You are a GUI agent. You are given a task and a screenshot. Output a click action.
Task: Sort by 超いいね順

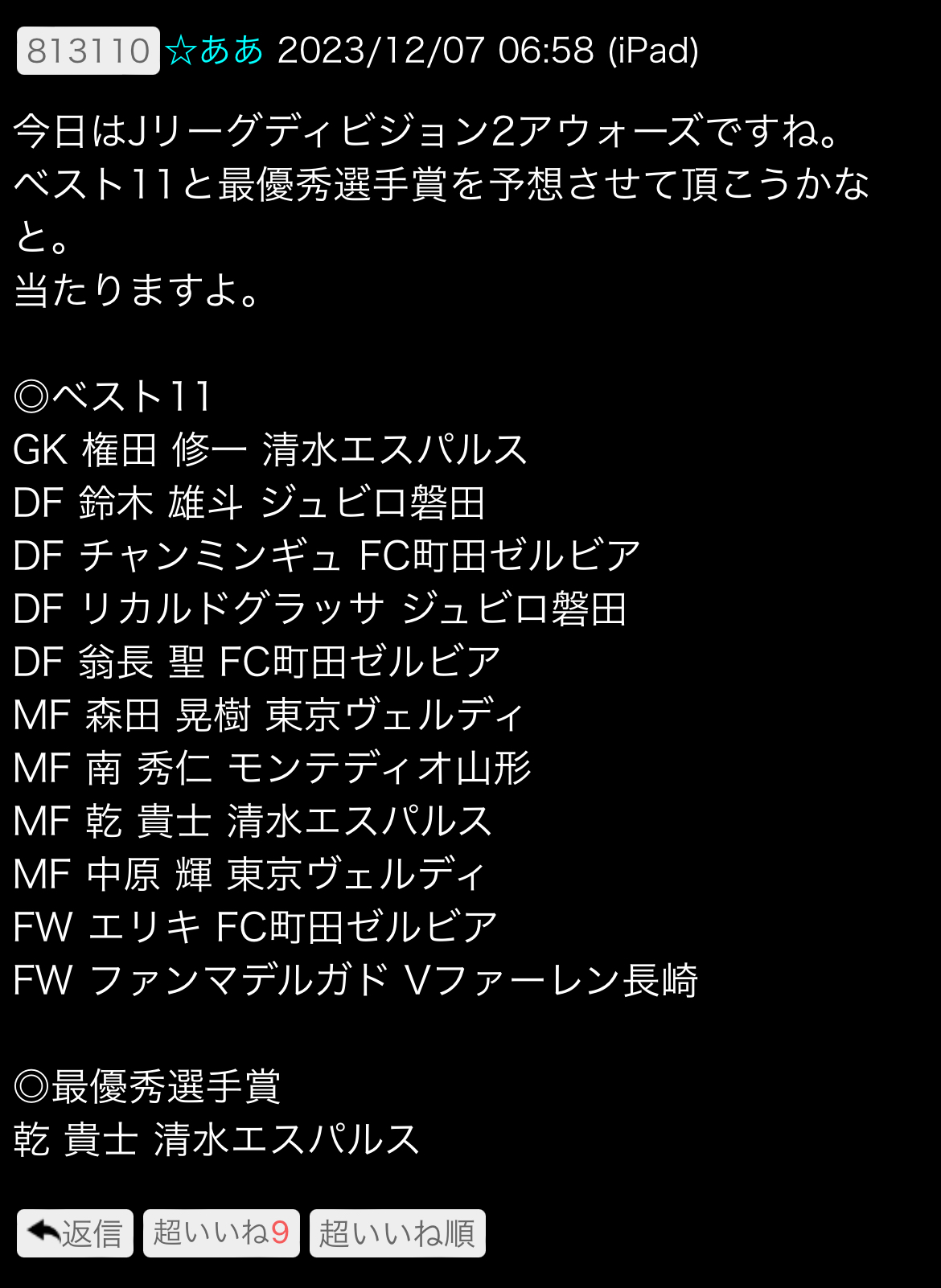397,1233
